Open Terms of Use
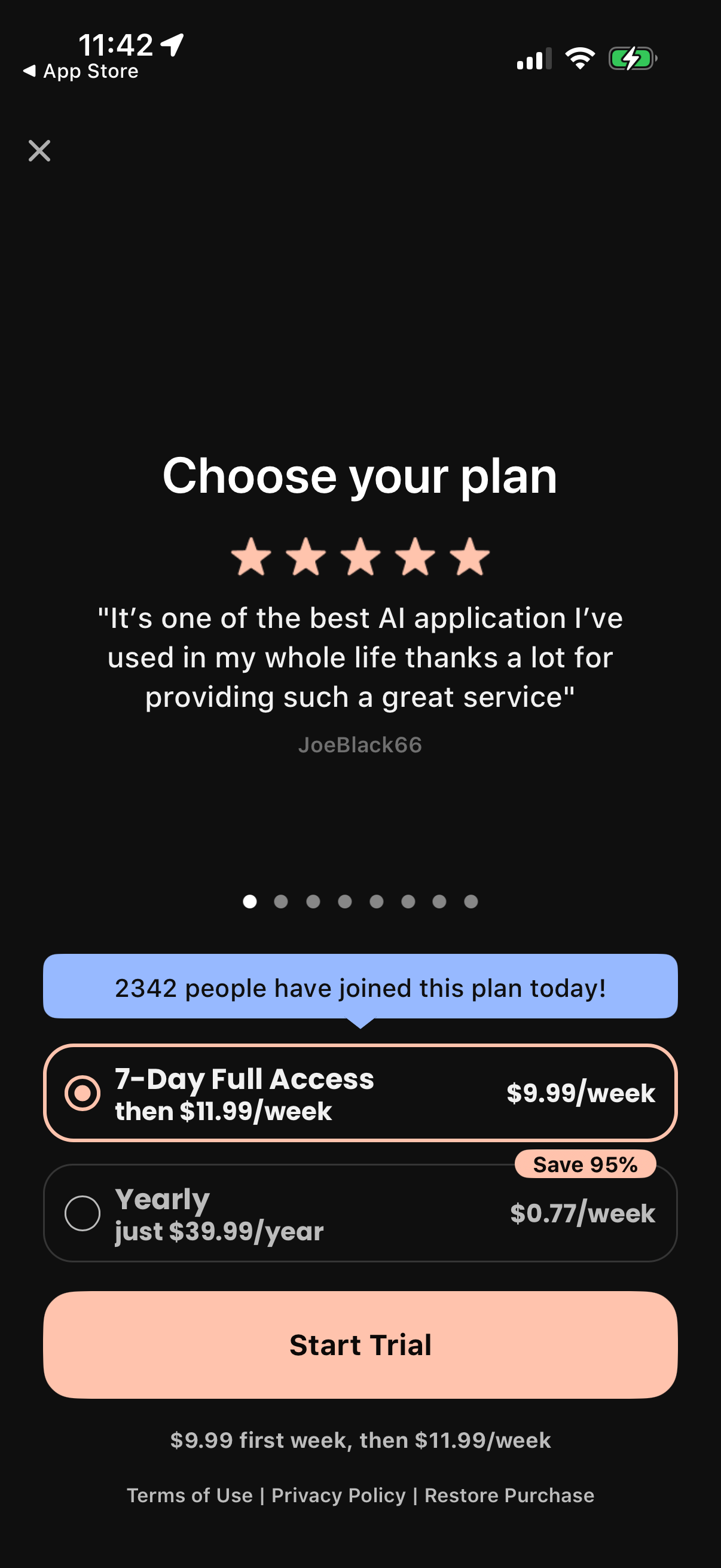 pos(190,1495)
